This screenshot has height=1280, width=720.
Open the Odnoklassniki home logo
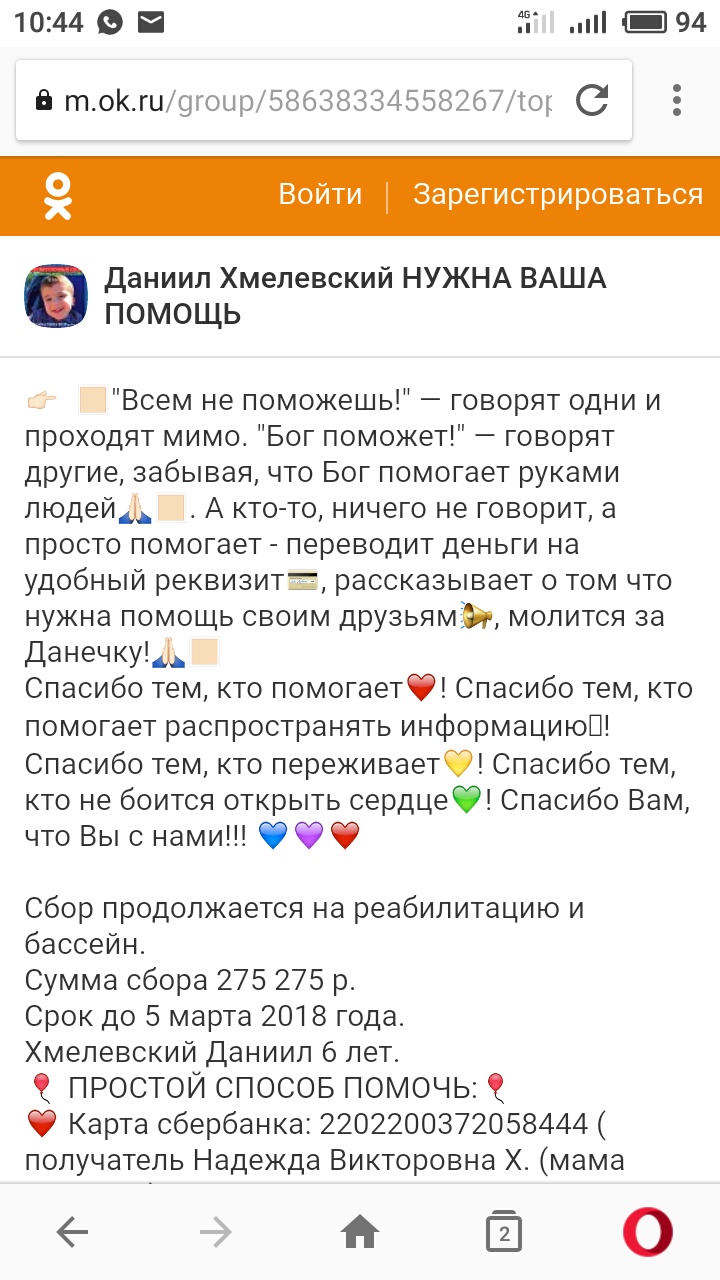58,195
